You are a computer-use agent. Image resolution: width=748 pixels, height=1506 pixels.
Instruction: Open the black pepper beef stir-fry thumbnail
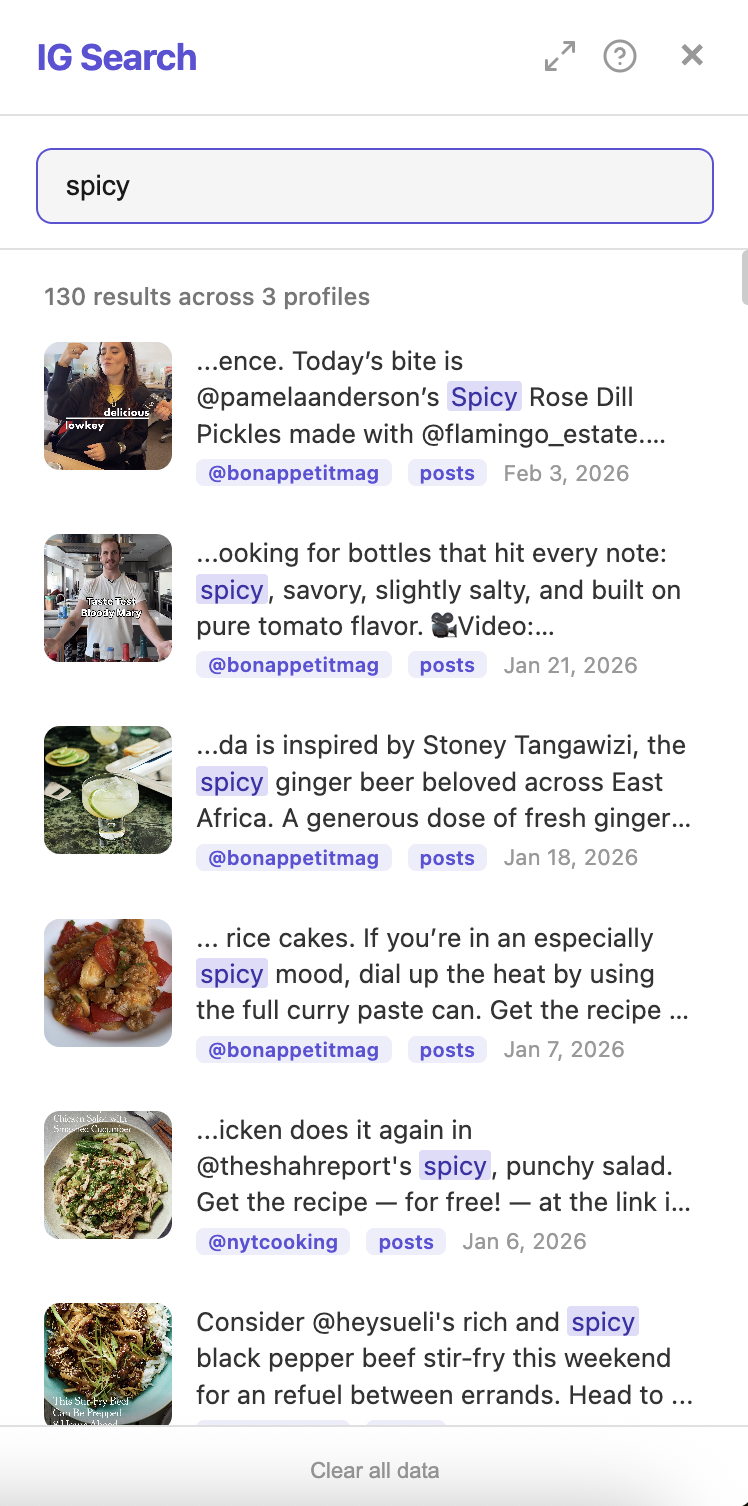tap(107, 1363)
